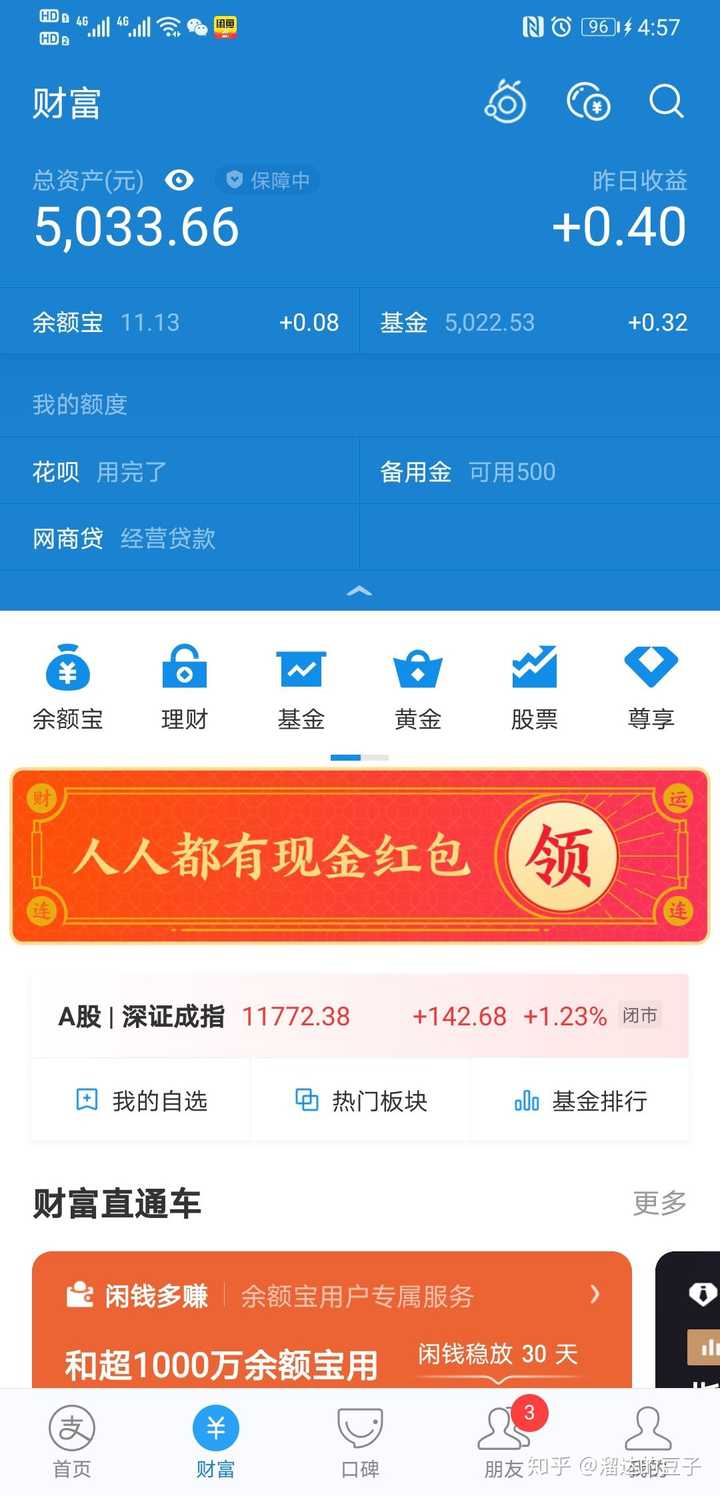Open 余额宝 balance row showing 11.13
720x1496 pixels.
pos(180,322)
